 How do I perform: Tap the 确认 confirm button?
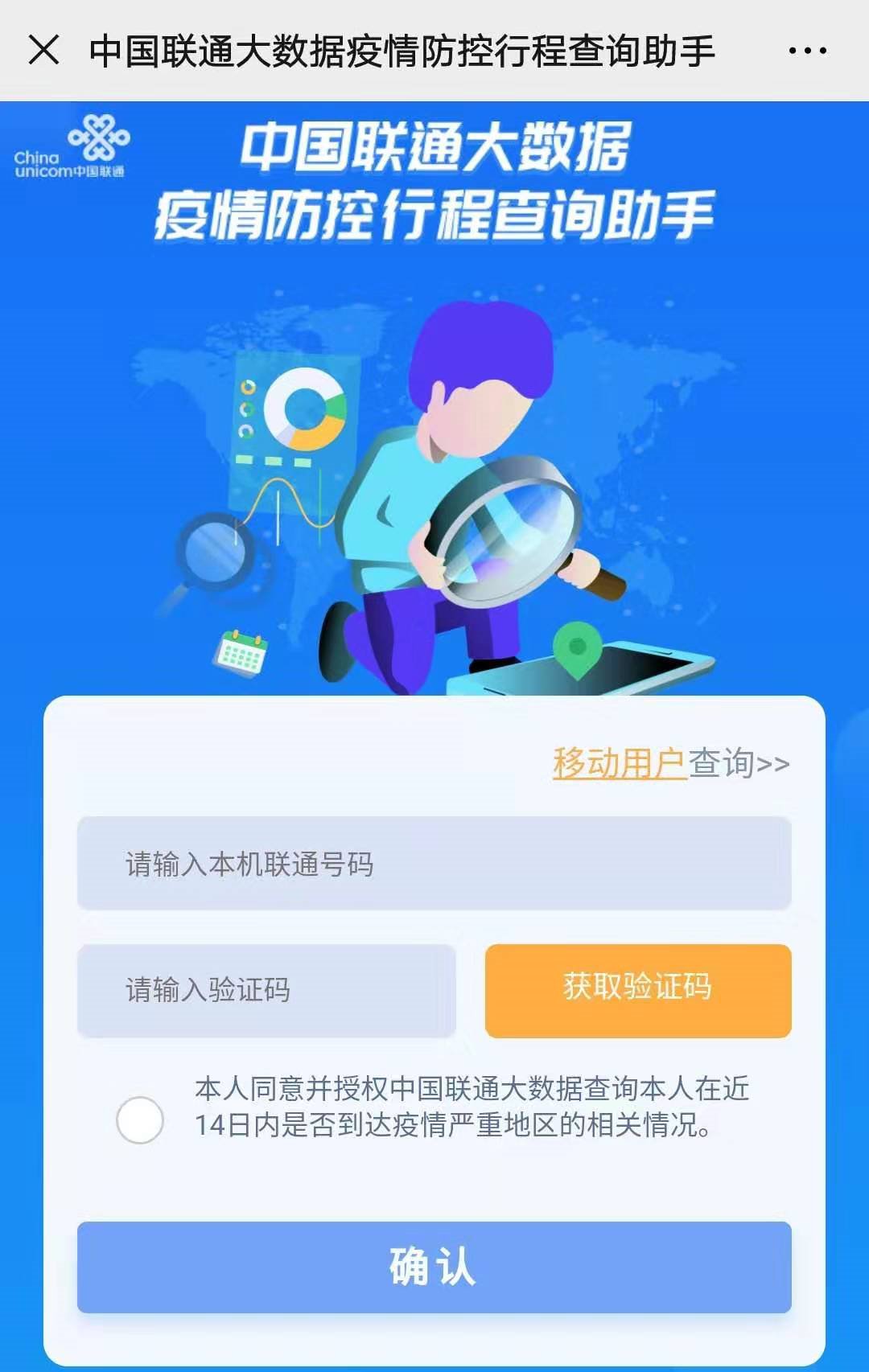[x=434, y=1267]
